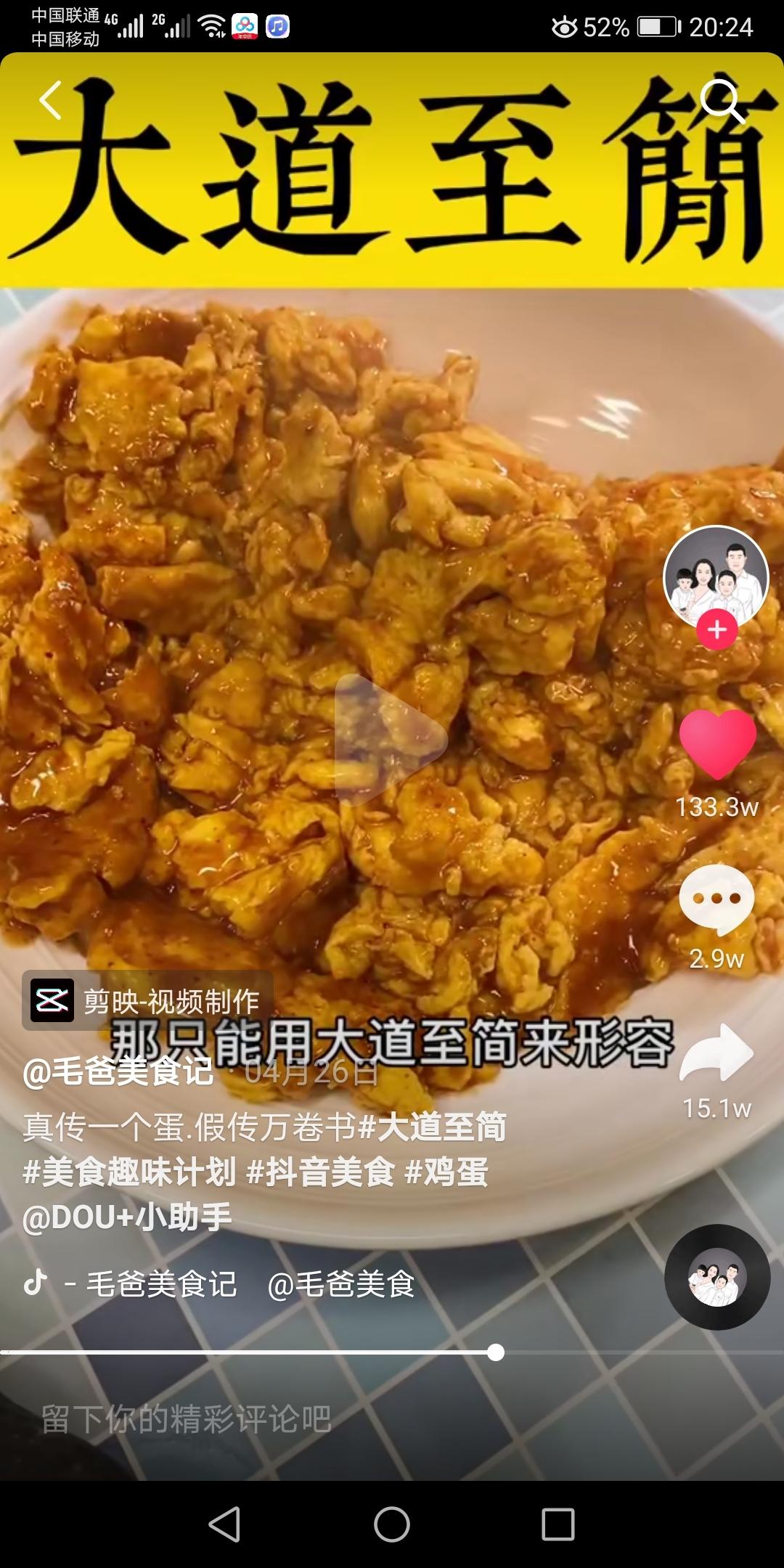Open the @毛爸美食记 username

point(118,1072)
